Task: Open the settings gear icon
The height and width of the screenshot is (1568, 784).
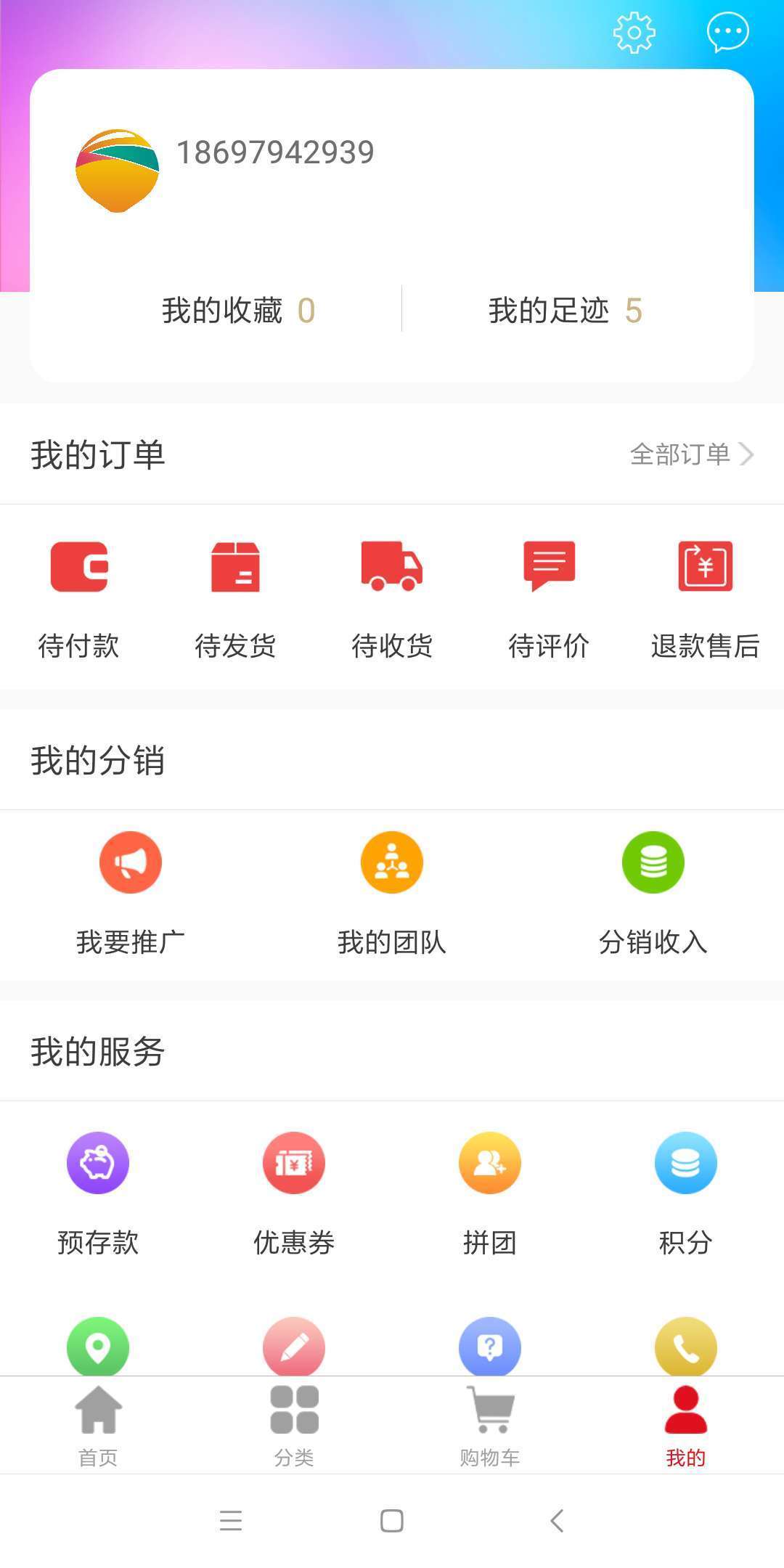Action: point(634,32)
